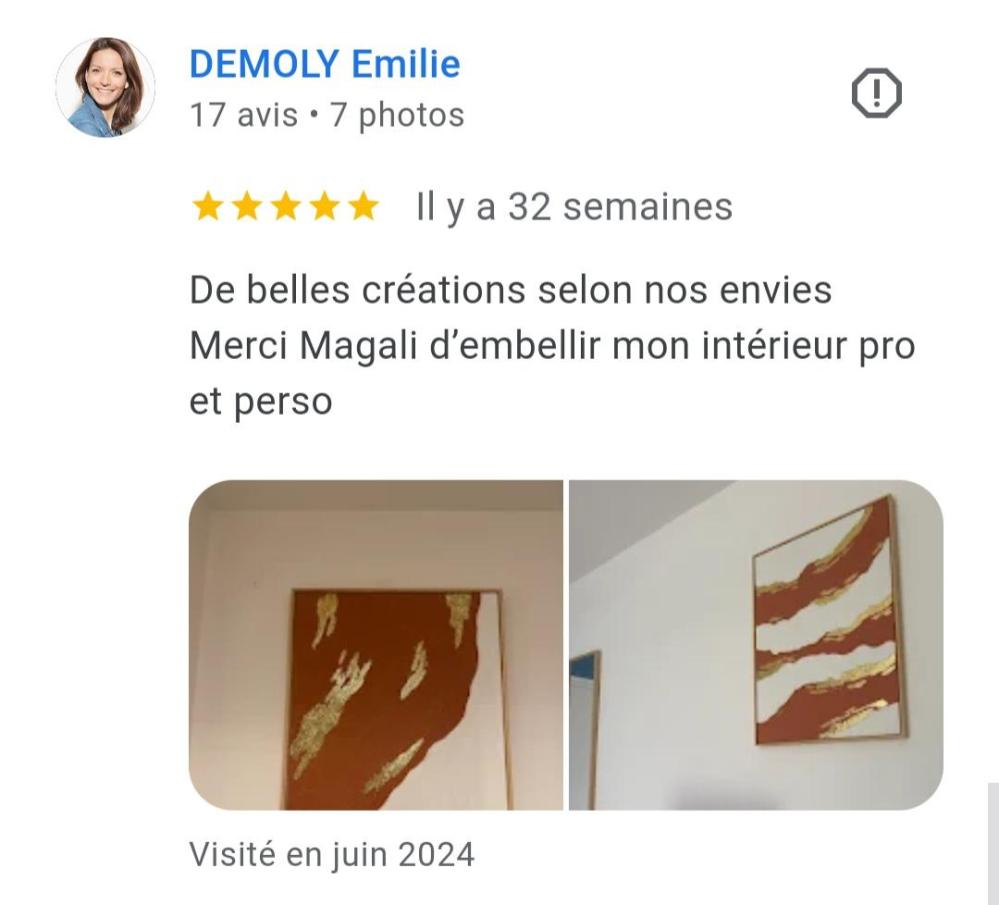Viewport: 999px width, 905px height.
Task: Open the photo of the rust painting with gold flakes
Action: [x=376, y=645]
